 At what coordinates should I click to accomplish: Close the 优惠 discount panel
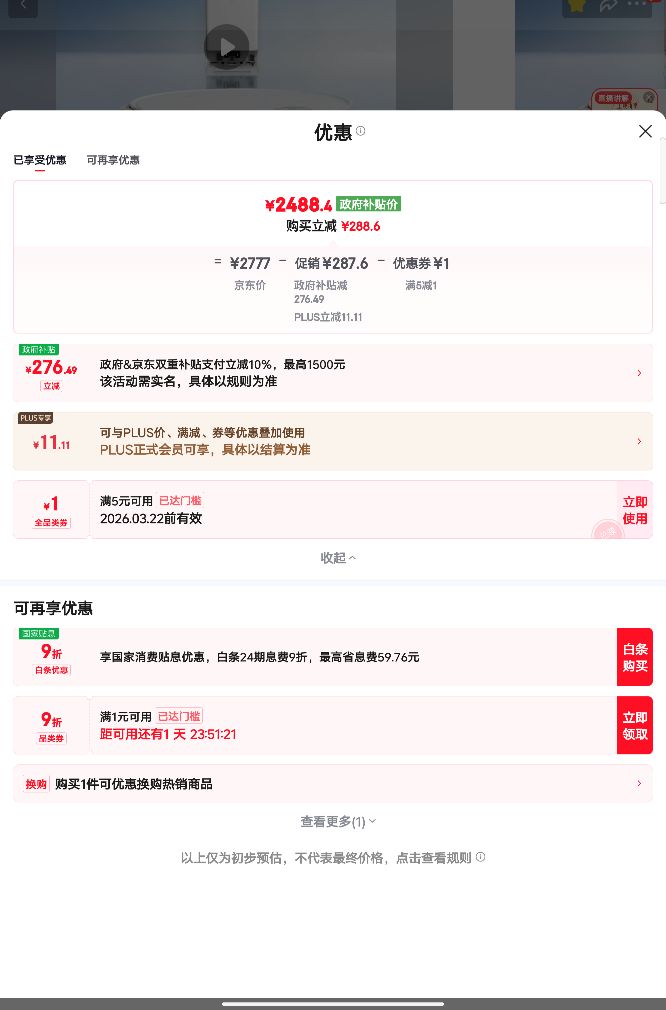point(645,131)
